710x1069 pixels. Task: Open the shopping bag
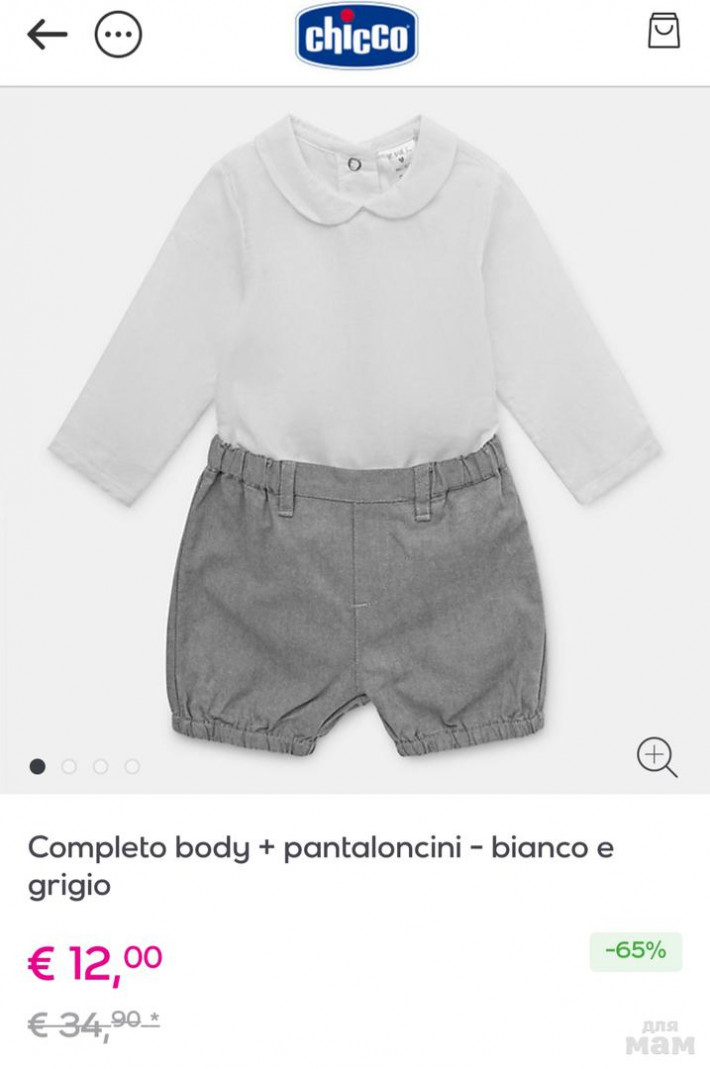[664, 31]
